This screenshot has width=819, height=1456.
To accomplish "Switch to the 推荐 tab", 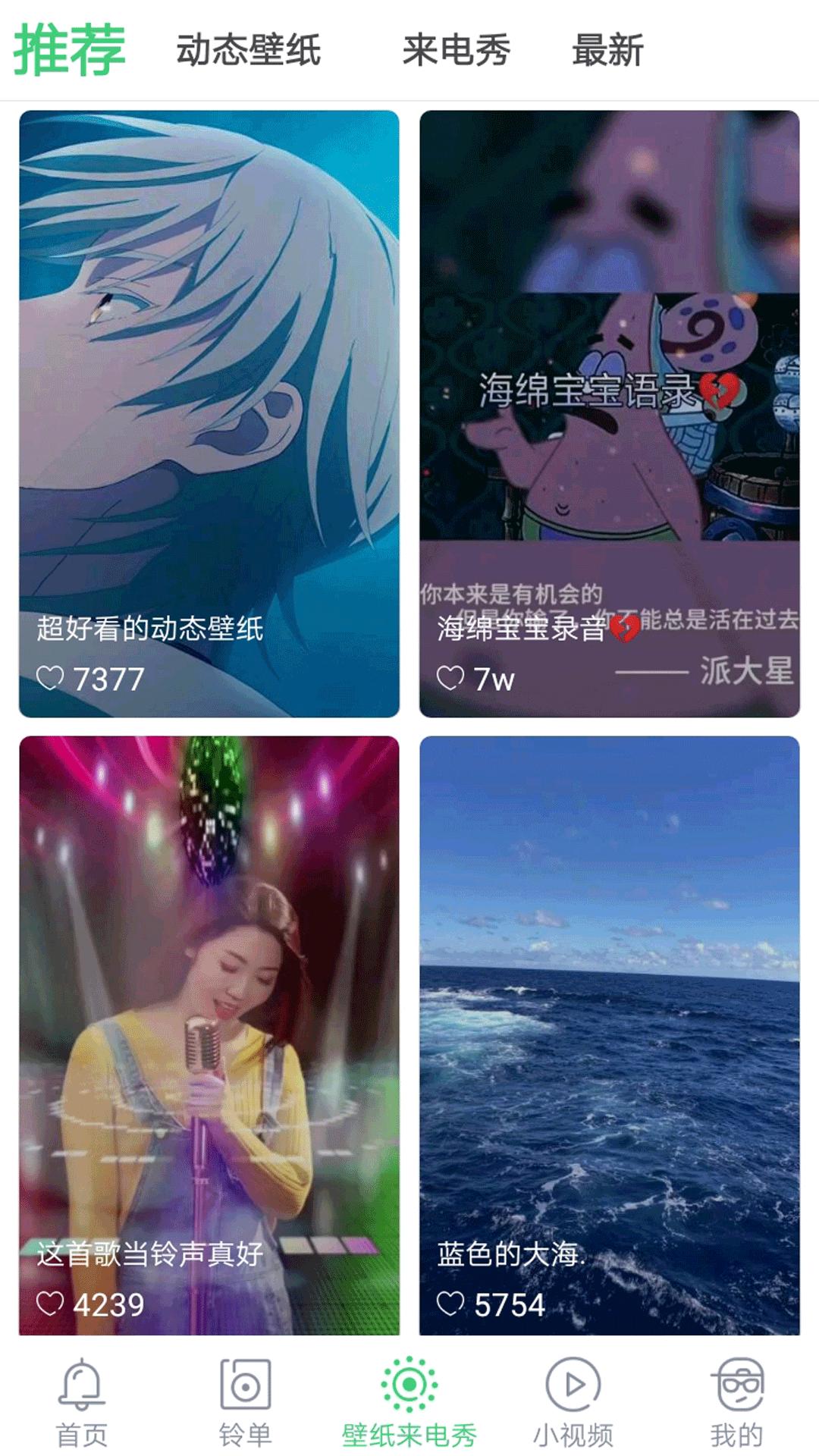I will (x=71, y=49).
